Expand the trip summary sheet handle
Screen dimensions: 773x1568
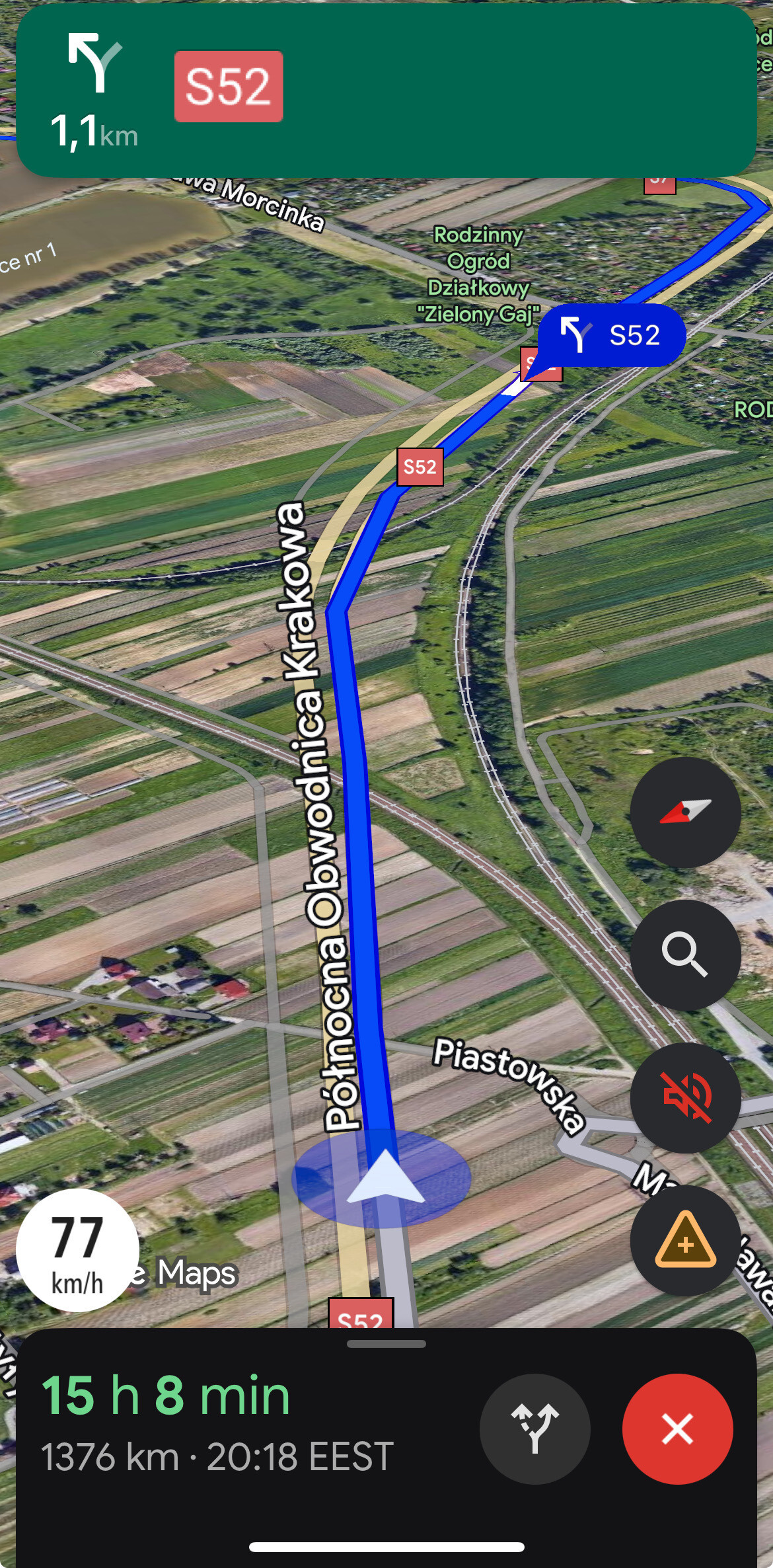[x=386, y=1344]
